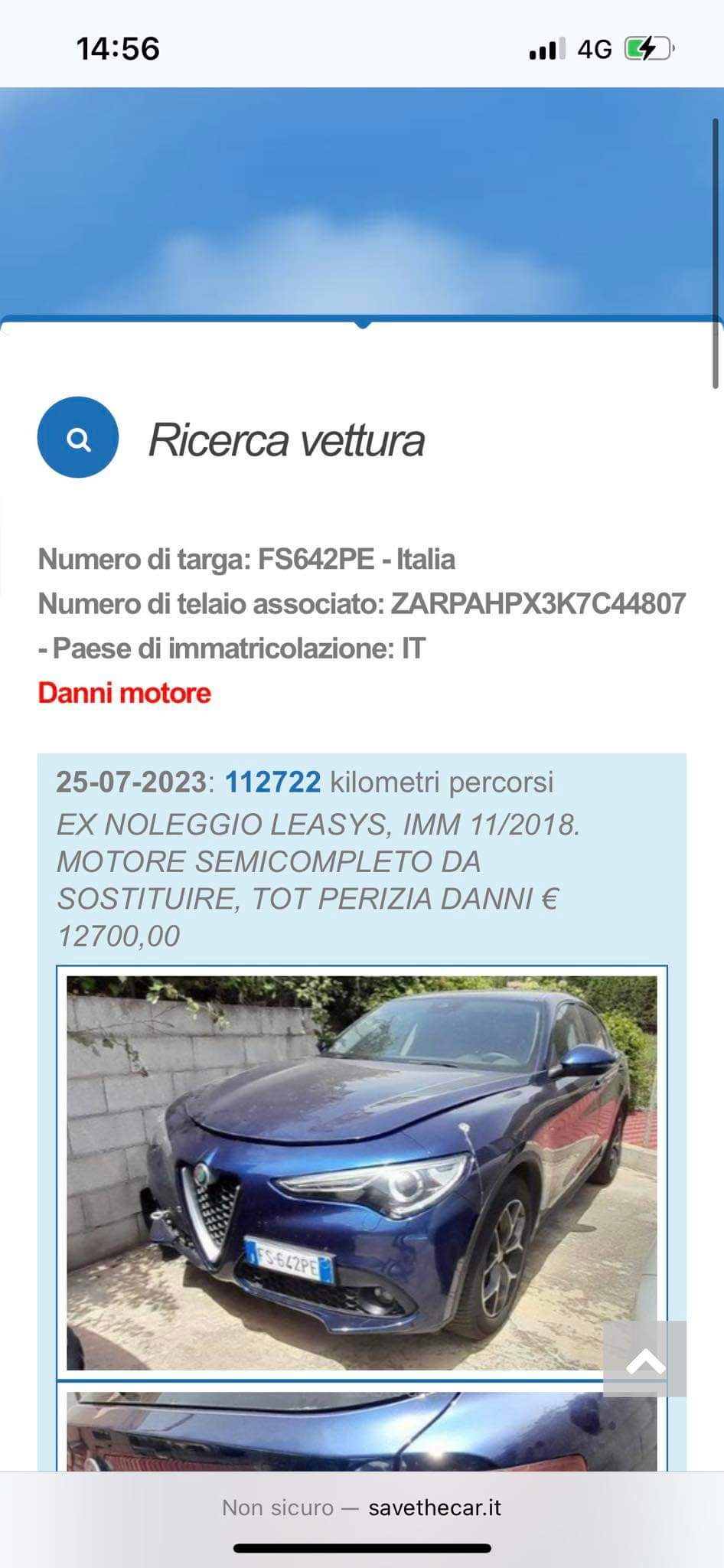Tap the blue search magnifier icon

click(78, 438)
